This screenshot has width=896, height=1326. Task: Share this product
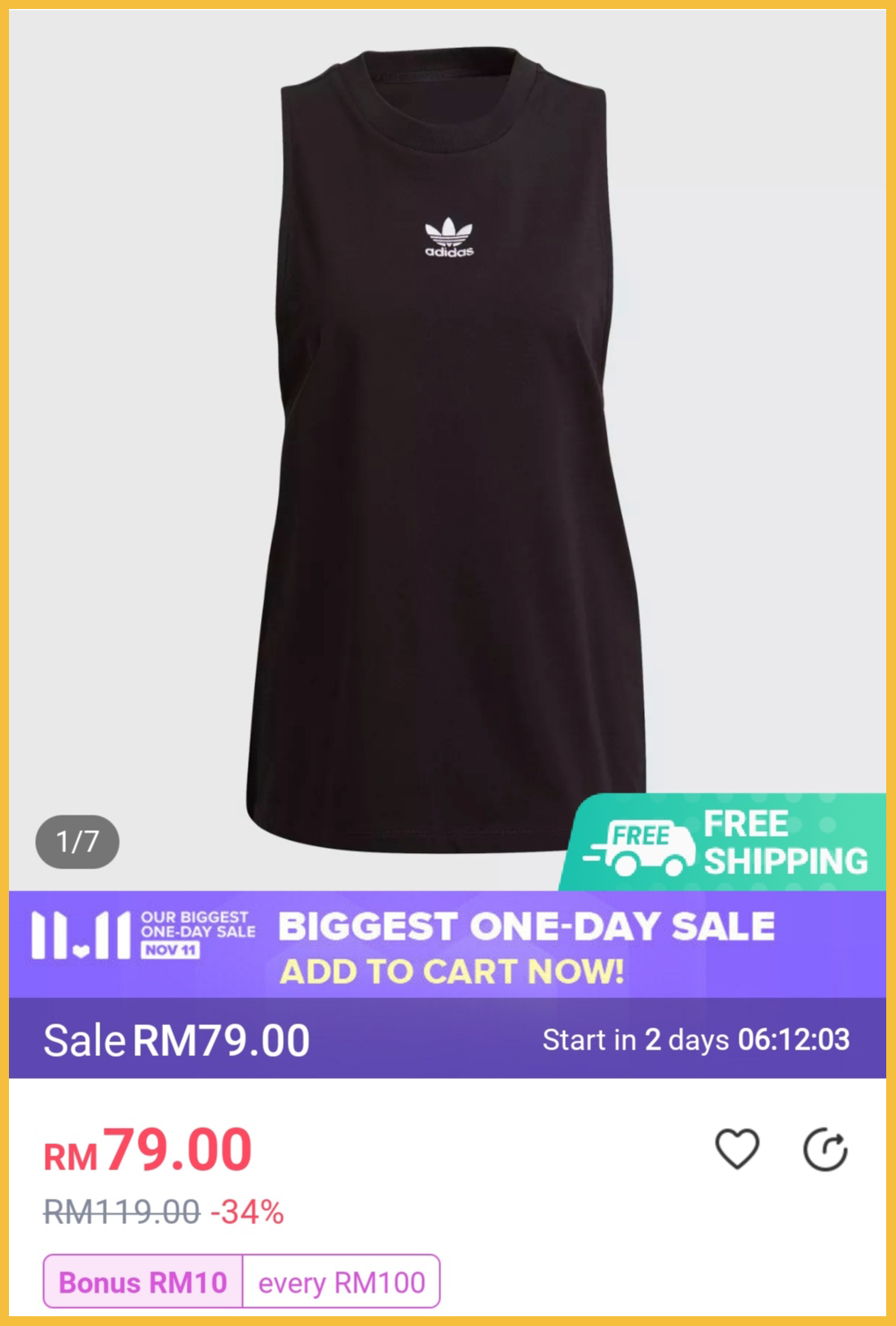point(825,1150)
